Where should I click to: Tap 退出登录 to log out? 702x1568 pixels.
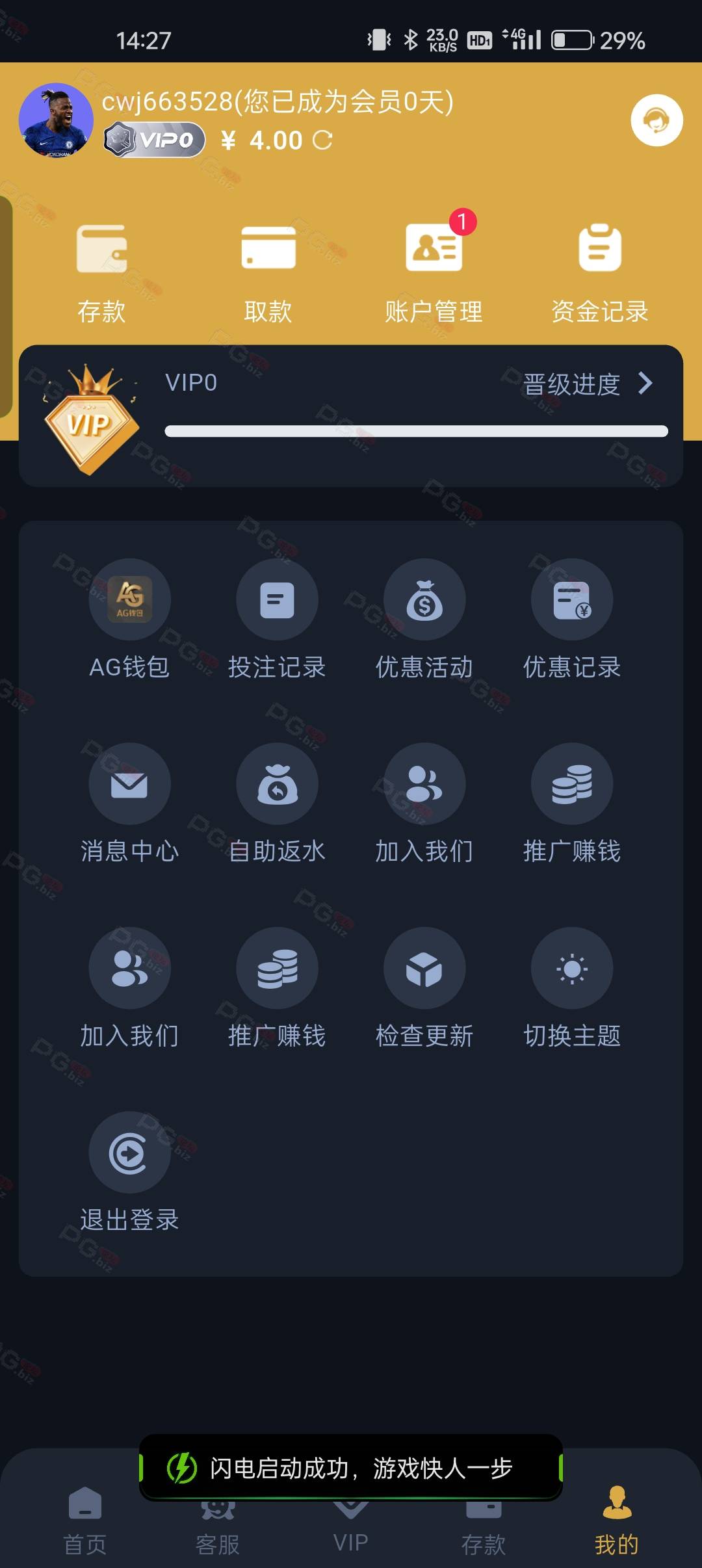(x=129, y=1172)
